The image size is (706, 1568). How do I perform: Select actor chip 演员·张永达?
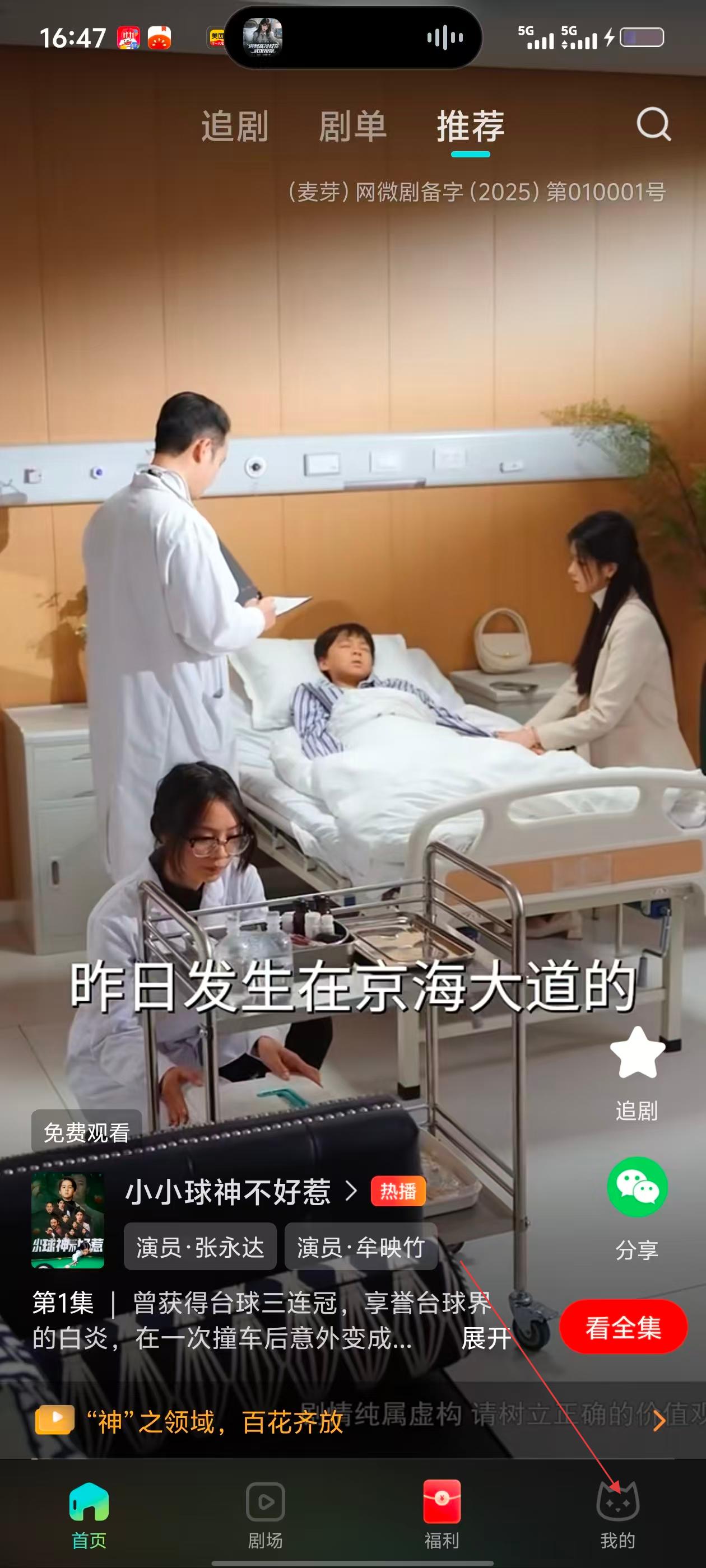coord(200,1247)
